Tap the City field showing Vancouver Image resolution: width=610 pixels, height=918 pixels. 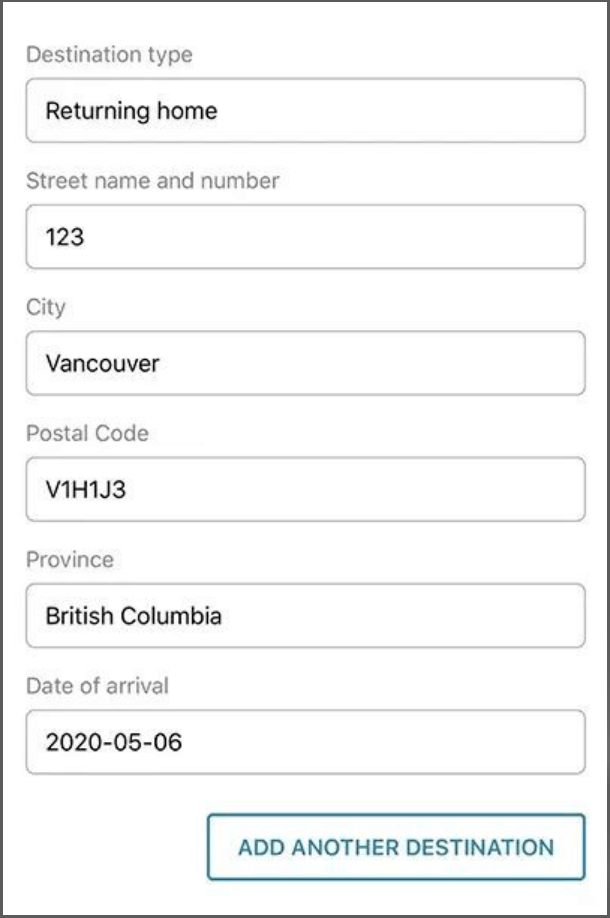(x=305, y=363)
